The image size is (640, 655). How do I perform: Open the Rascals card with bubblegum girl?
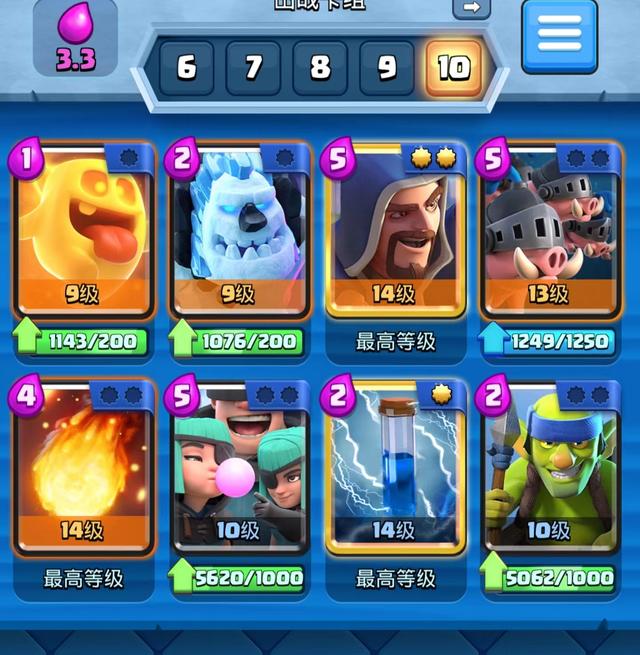238,467
